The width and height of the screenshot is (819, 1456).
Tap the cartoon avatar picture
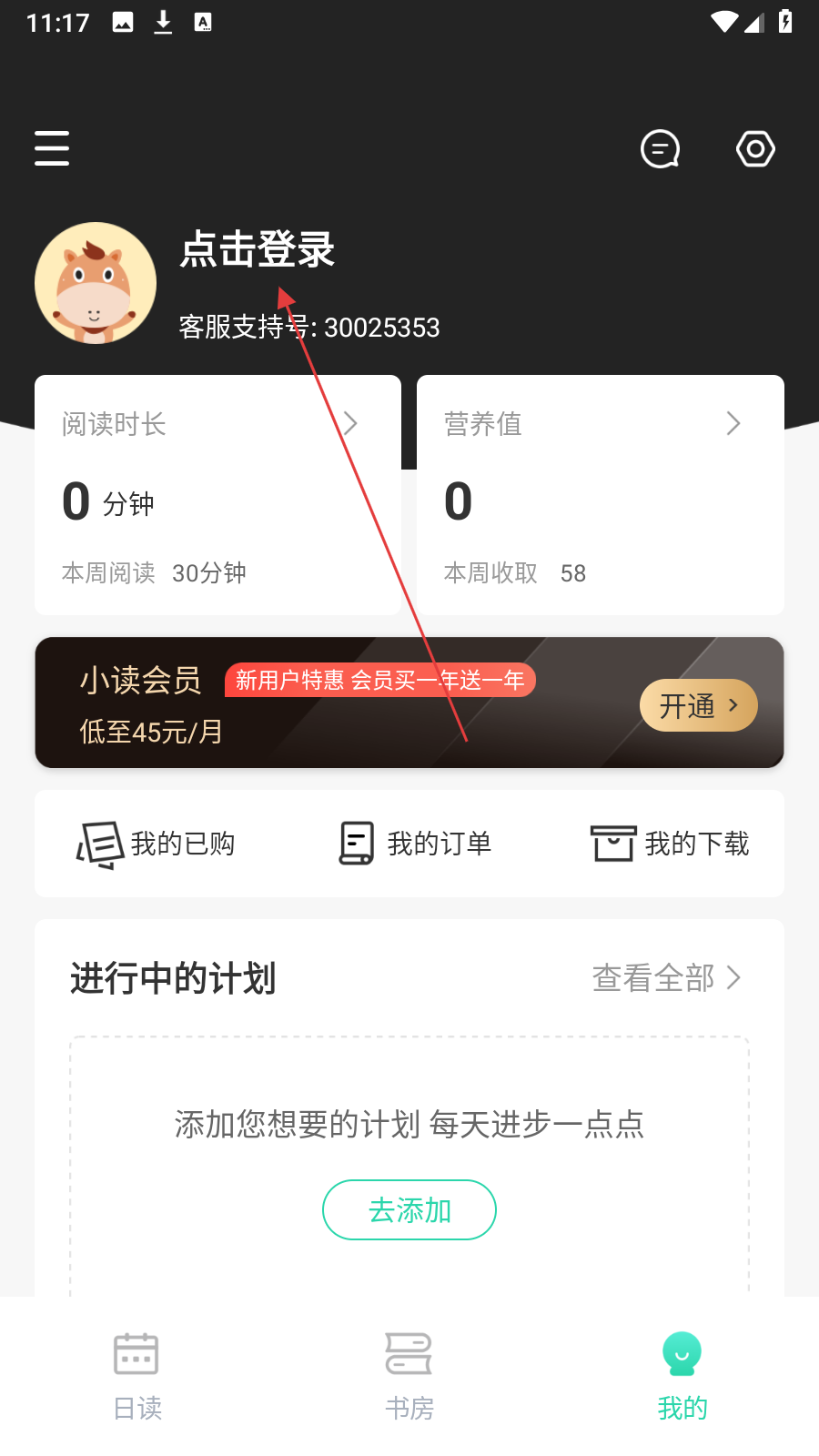pyautogui.click(x=96, y=283)
